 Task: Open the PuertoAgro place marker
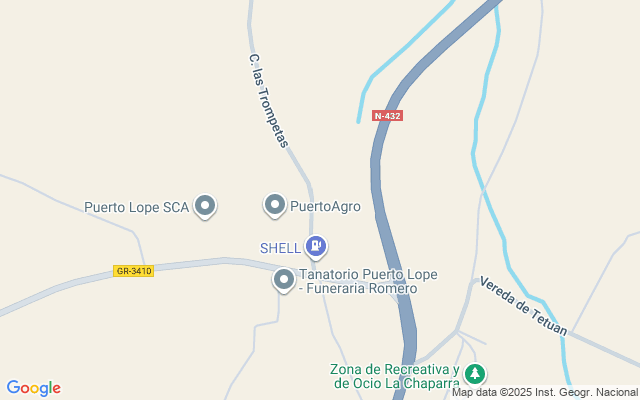tap(274, 206)
